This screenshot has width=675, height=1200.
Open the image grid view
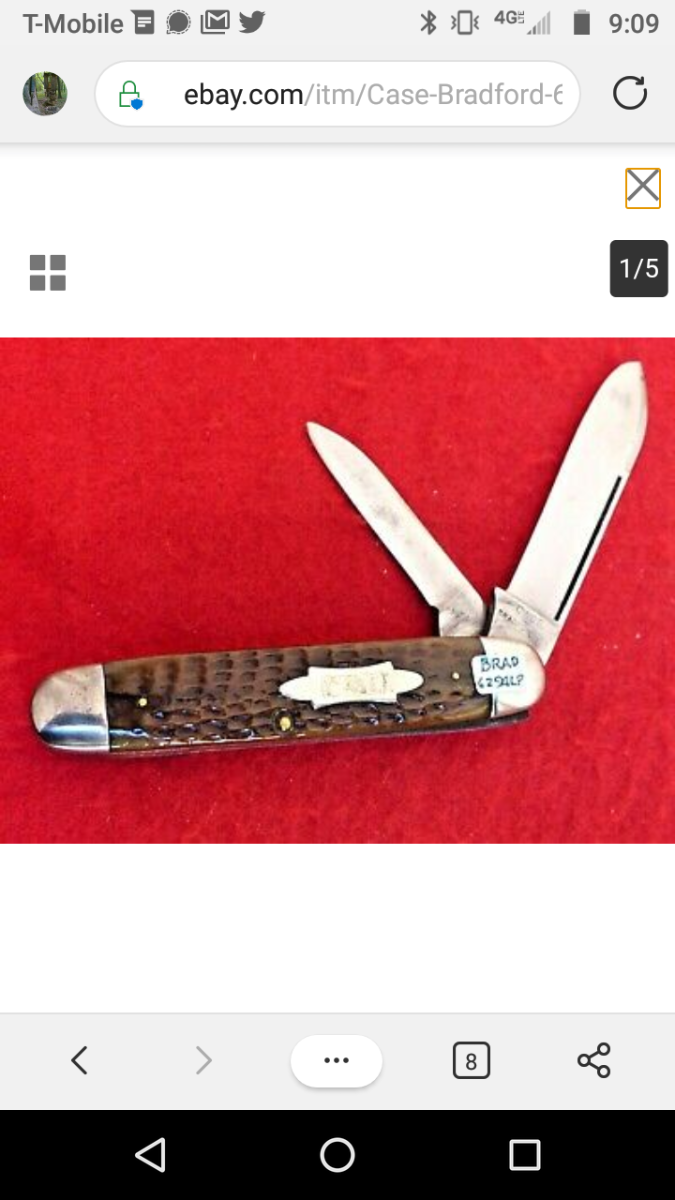(47, 273)
